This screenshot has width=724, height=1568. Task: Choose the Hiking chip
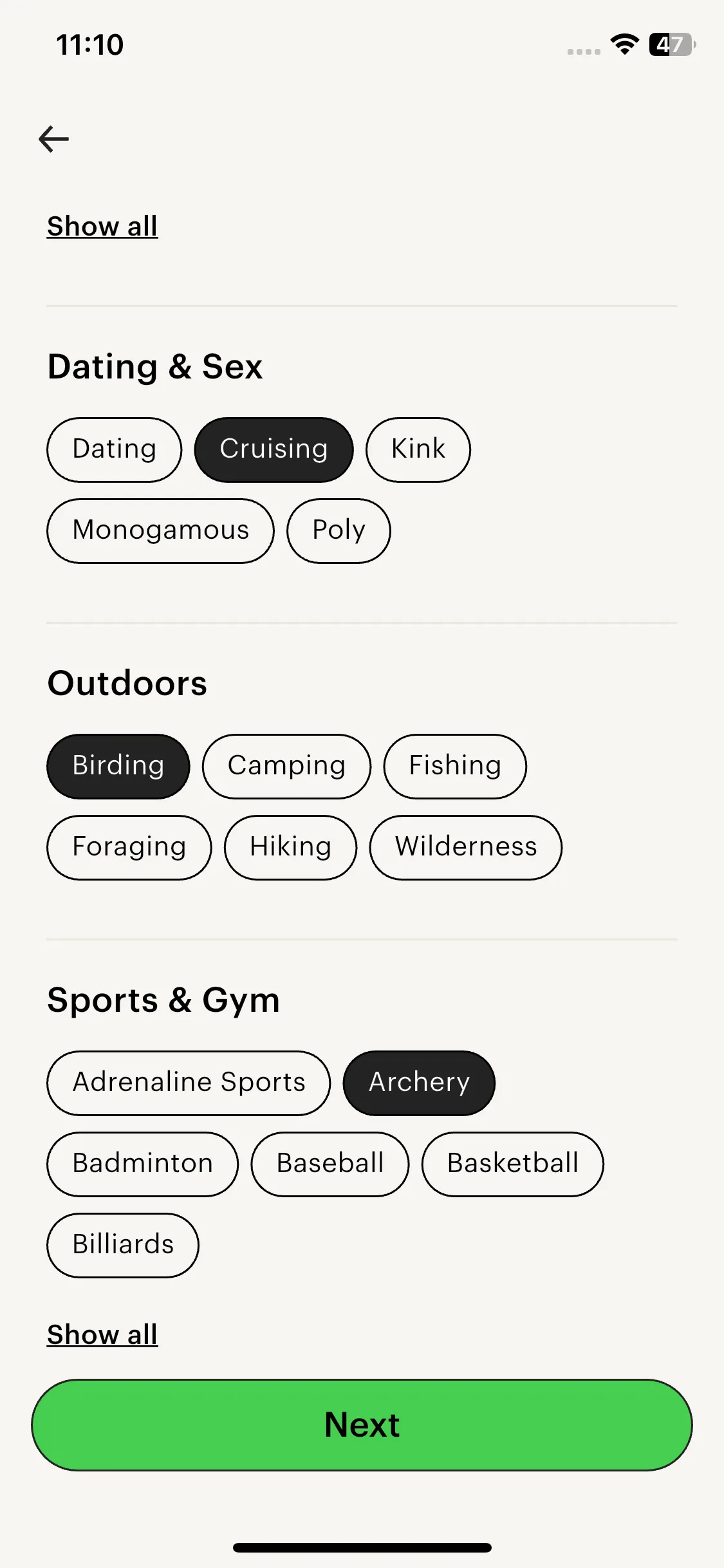pyautogui.click(x=290, y=847)
